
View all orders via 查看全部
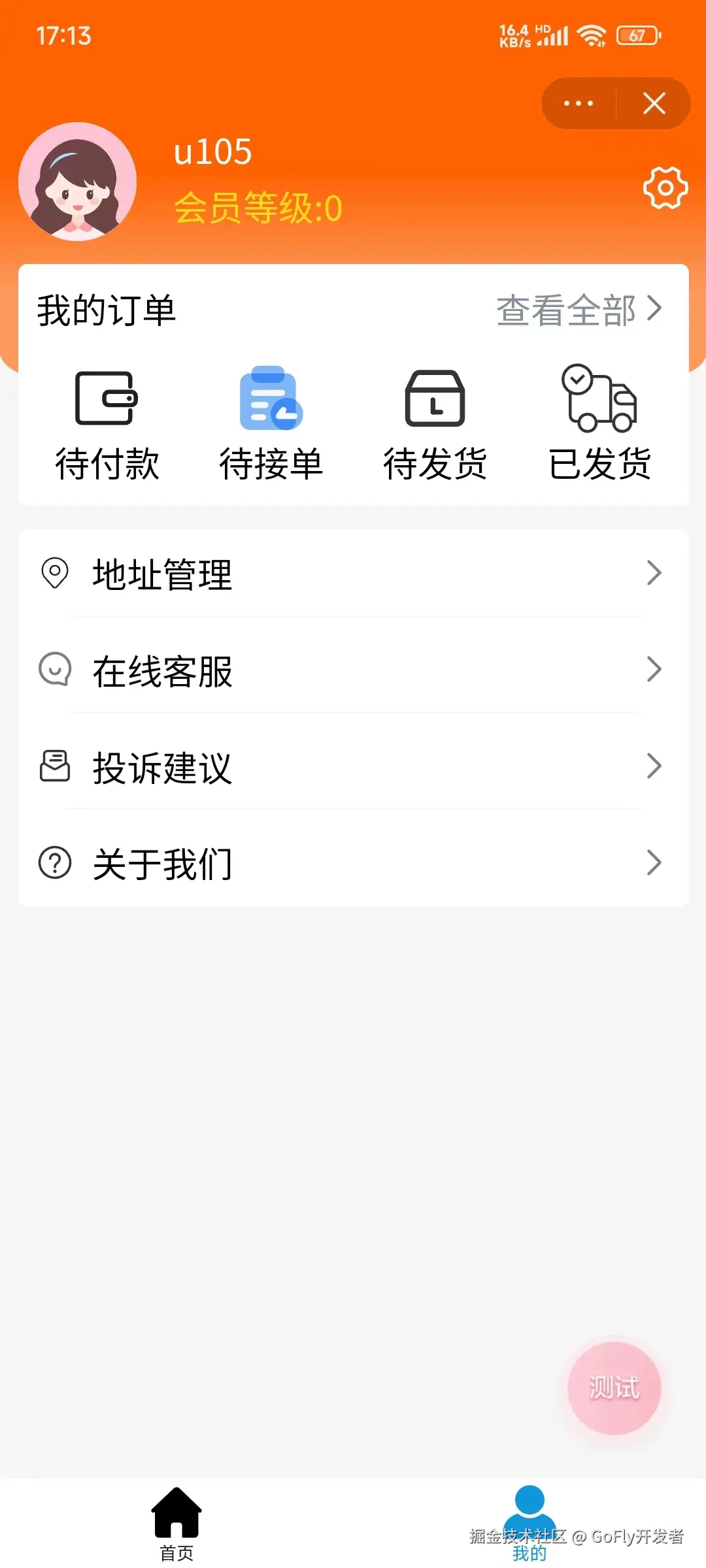click(579, 310)
